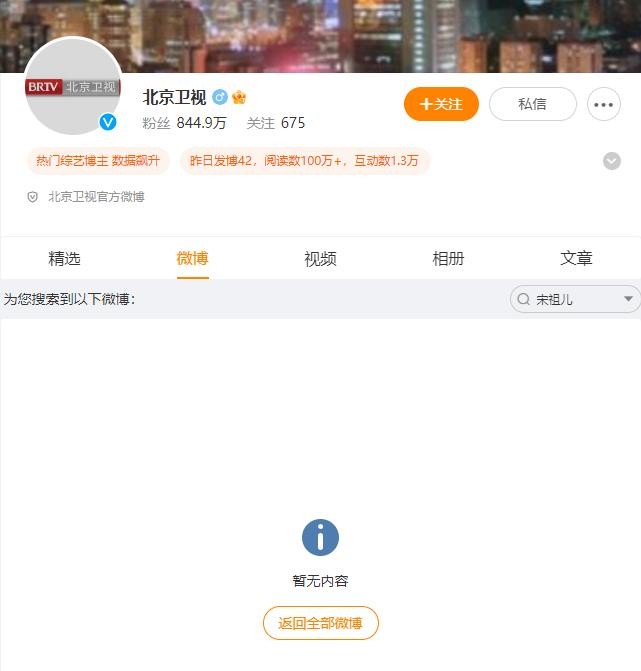641x671 pixels.
Task: Follow 北京卫视 with the 关注 button
Action: tap(441, 104)
